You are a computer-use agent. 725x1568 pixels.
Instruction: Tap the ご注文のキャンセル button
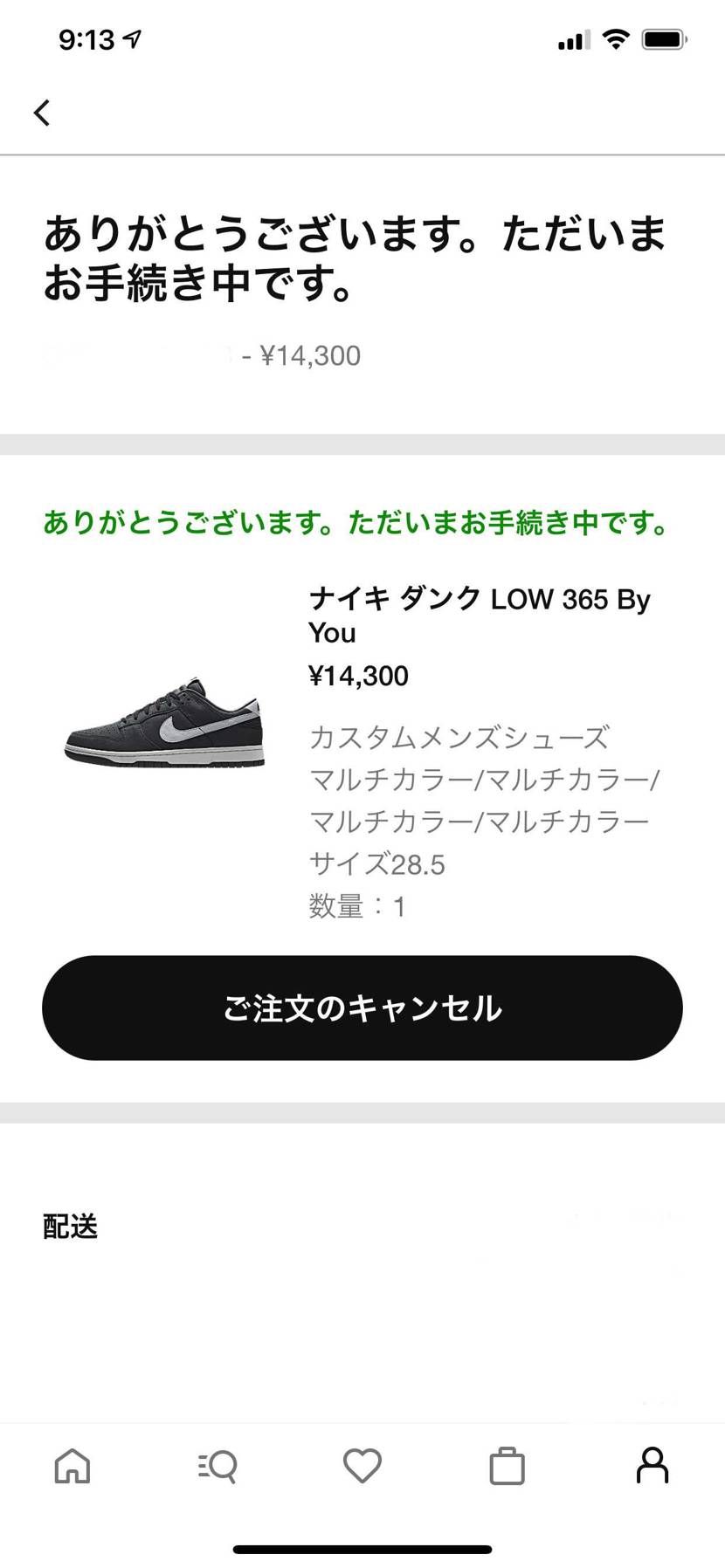pyautogui.click(x=362, y=1008)
